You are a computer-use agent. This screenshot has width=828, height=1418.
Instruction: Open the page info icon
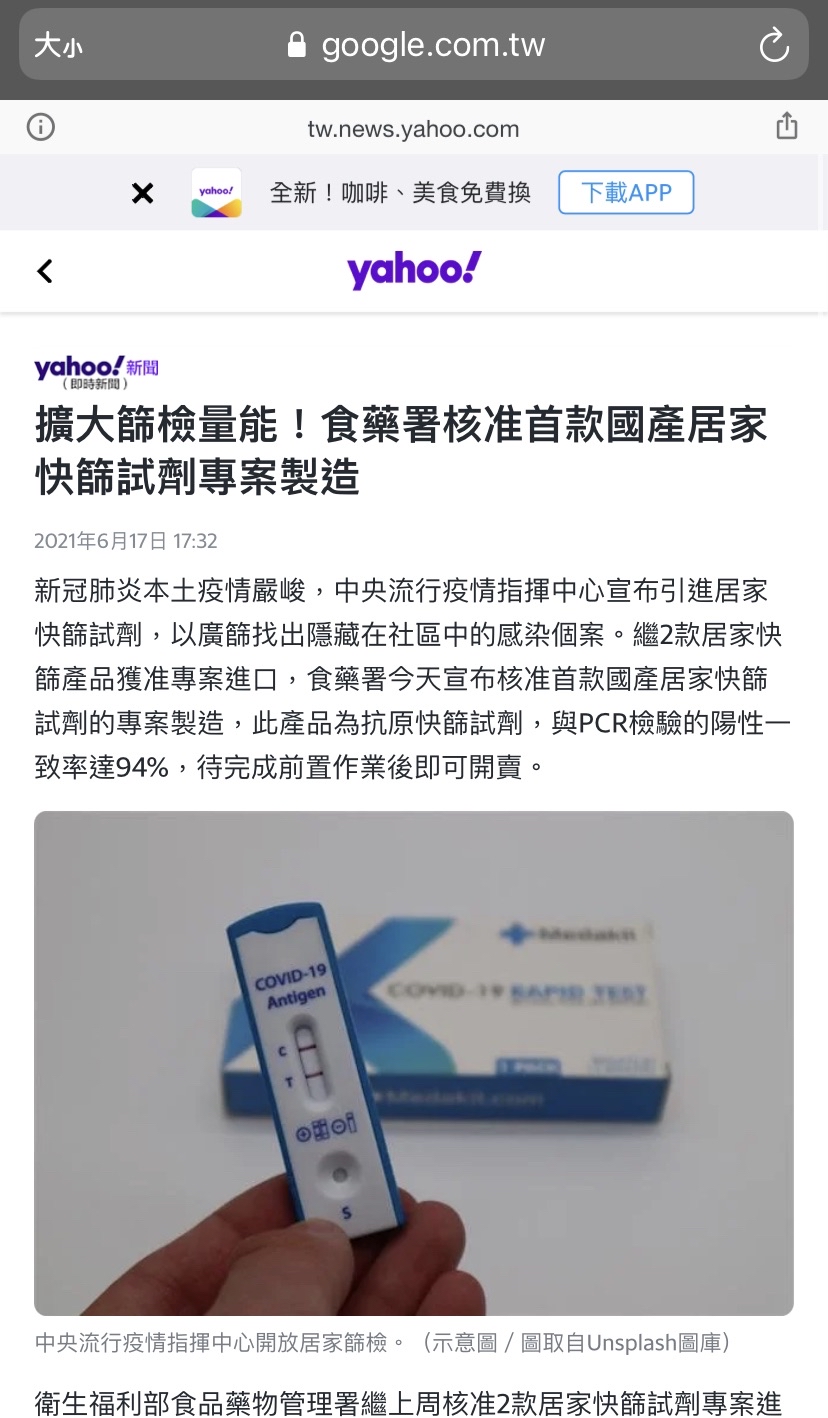(x=41, y=128)
